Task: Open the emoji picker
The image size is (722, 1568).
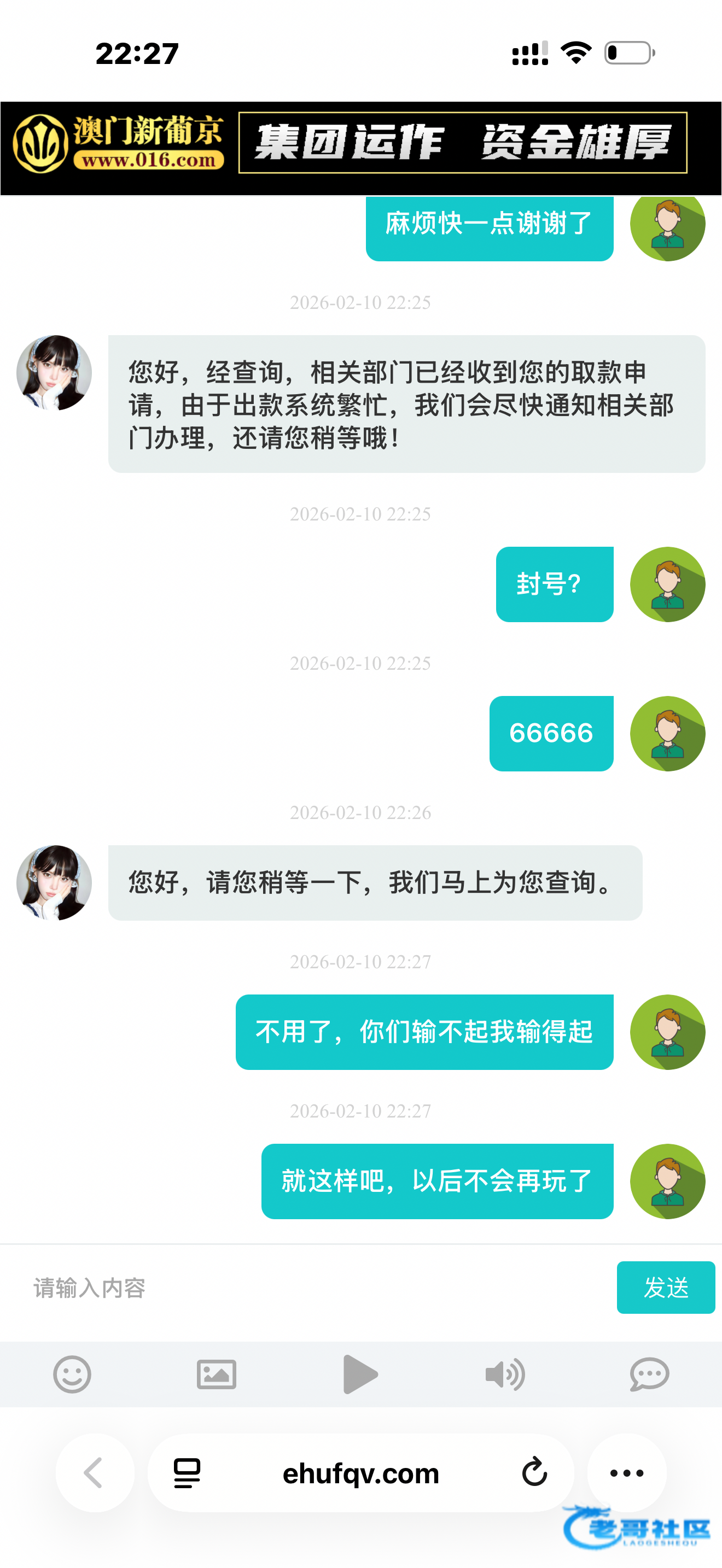Action: [x=72, y=1374]
